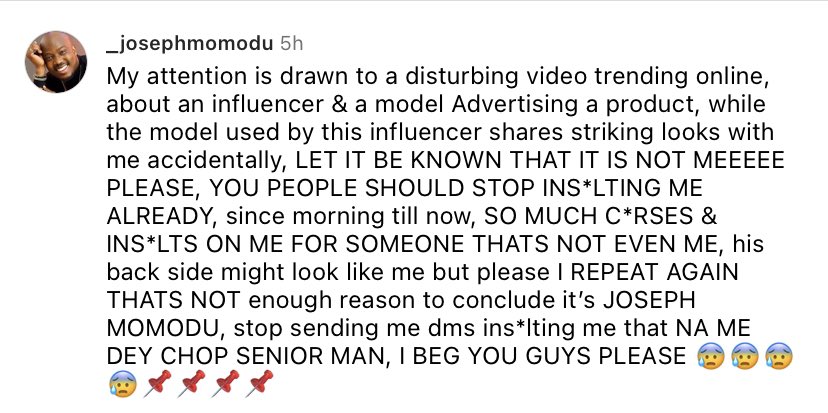
Task: Tap the _josephmomodu username link
Action: tap(188, 44)
